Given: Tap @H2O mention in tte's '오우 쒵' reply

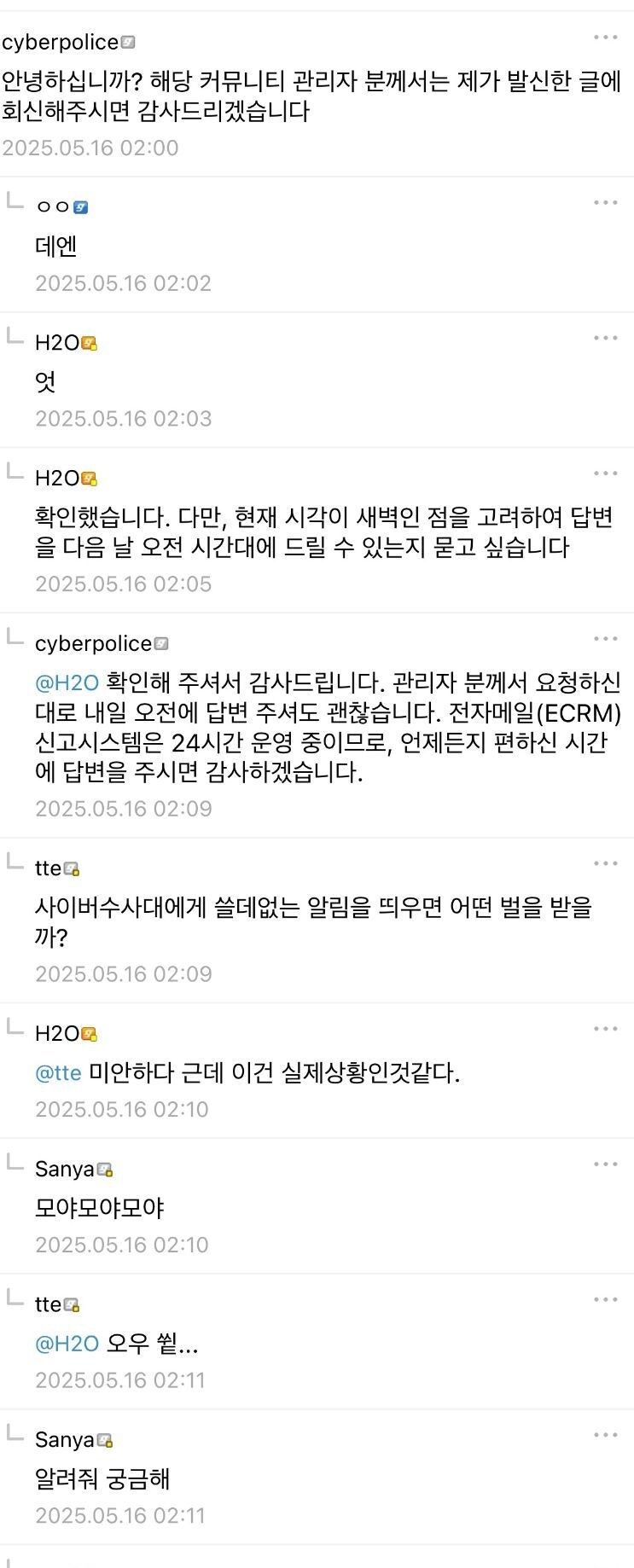Looking at the screenshot, I should [x=67, y=1344].
